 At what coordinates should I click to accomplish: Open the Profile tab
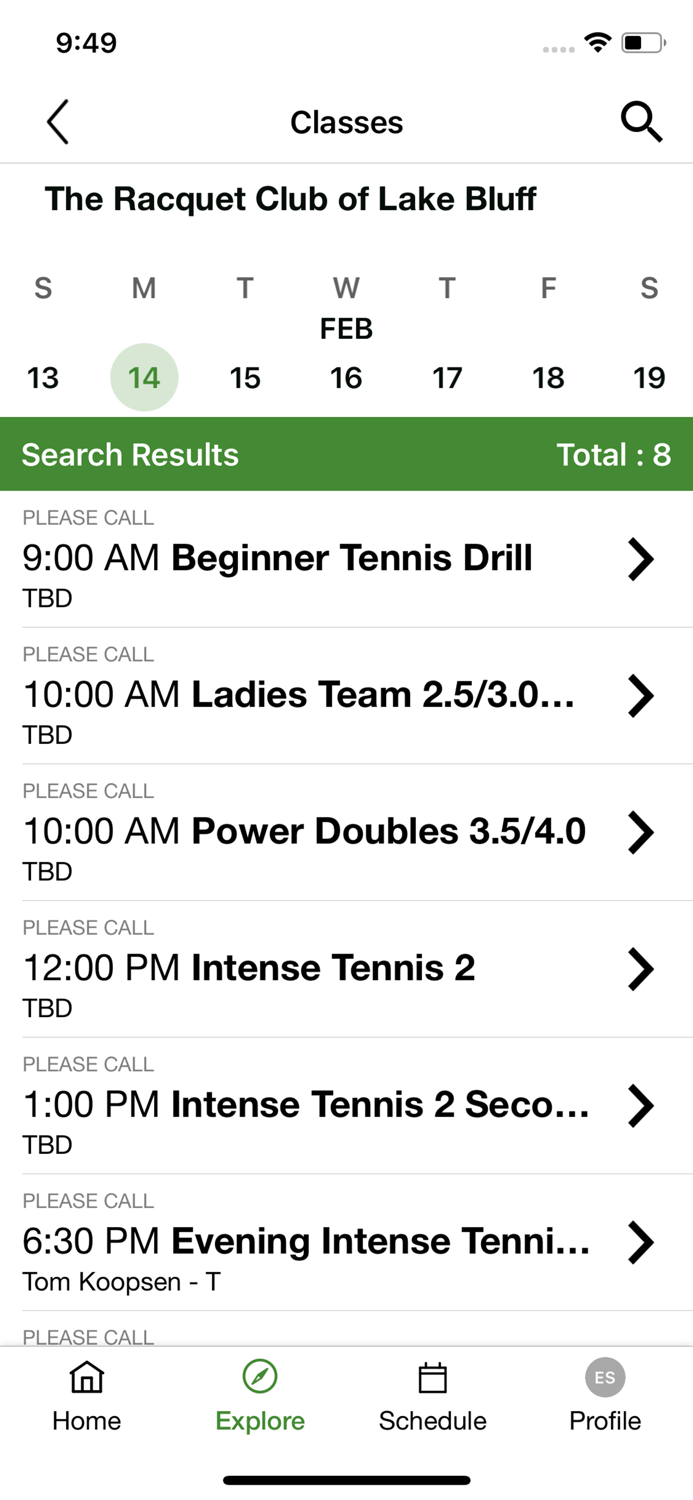(x=605, y=1397)
